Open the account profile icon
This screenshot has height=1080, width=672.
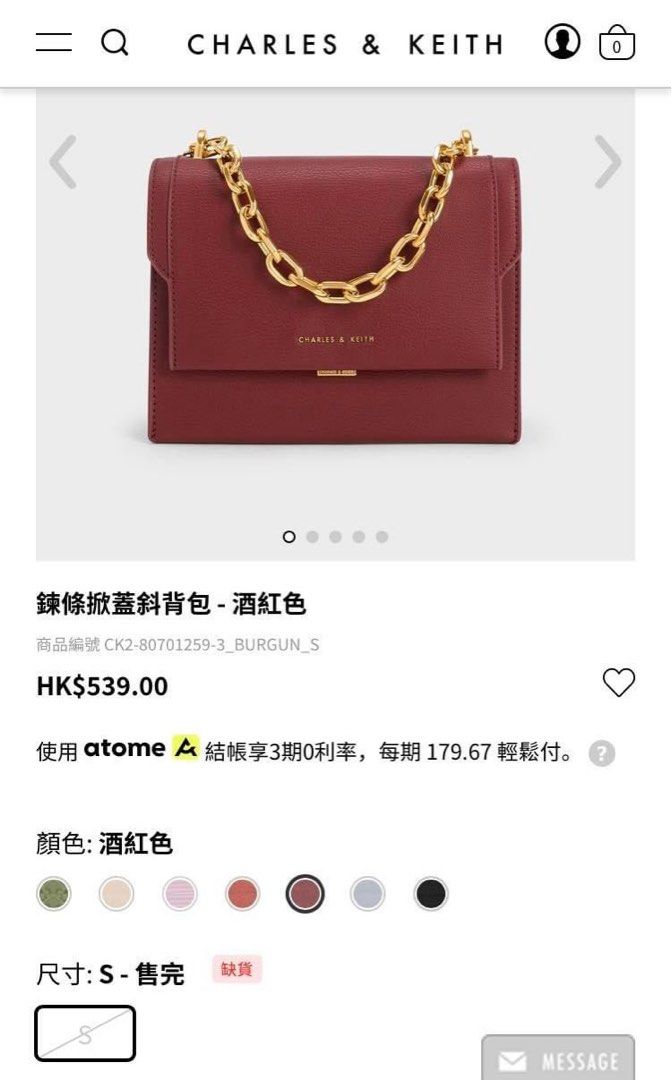click(x=562, y=42)
